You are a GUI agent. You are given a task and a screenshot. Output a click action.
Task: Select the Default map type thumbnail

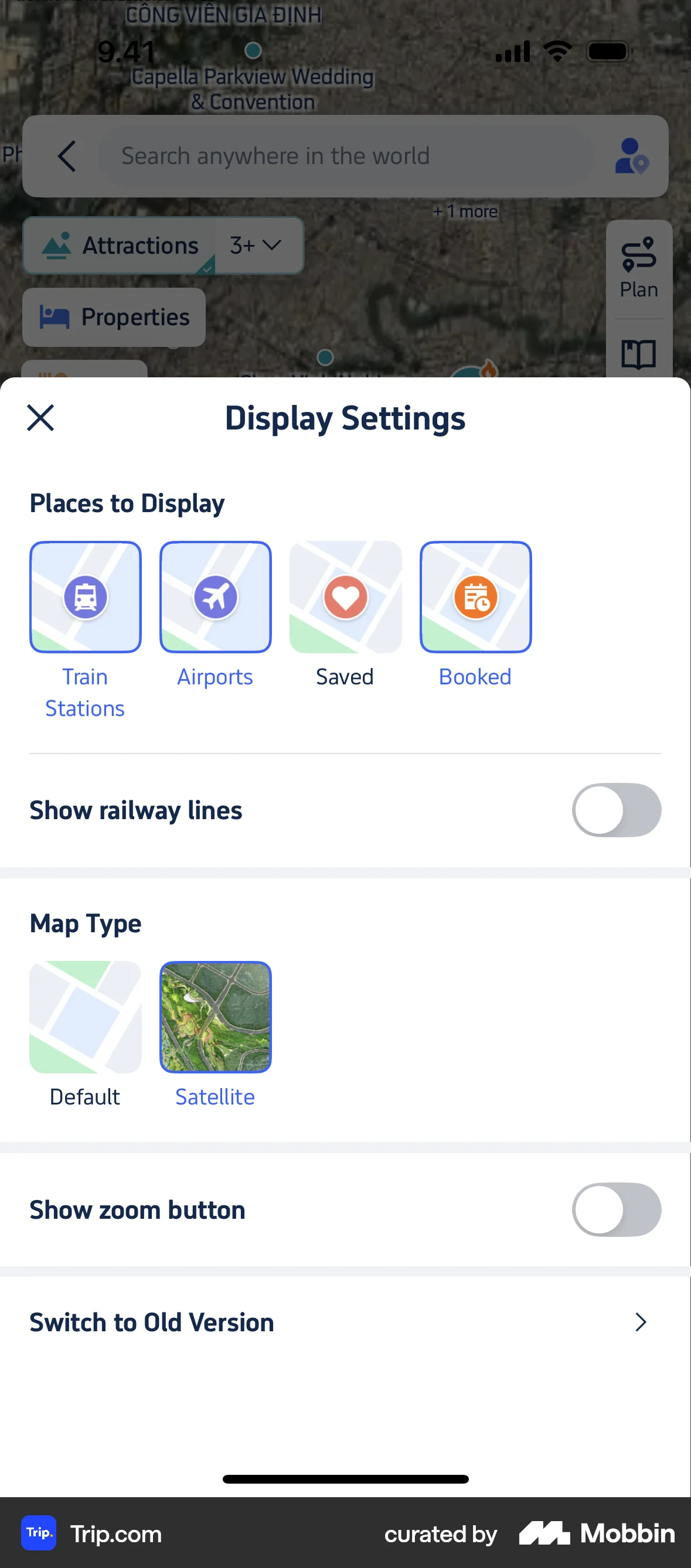tap(85, 1016)
